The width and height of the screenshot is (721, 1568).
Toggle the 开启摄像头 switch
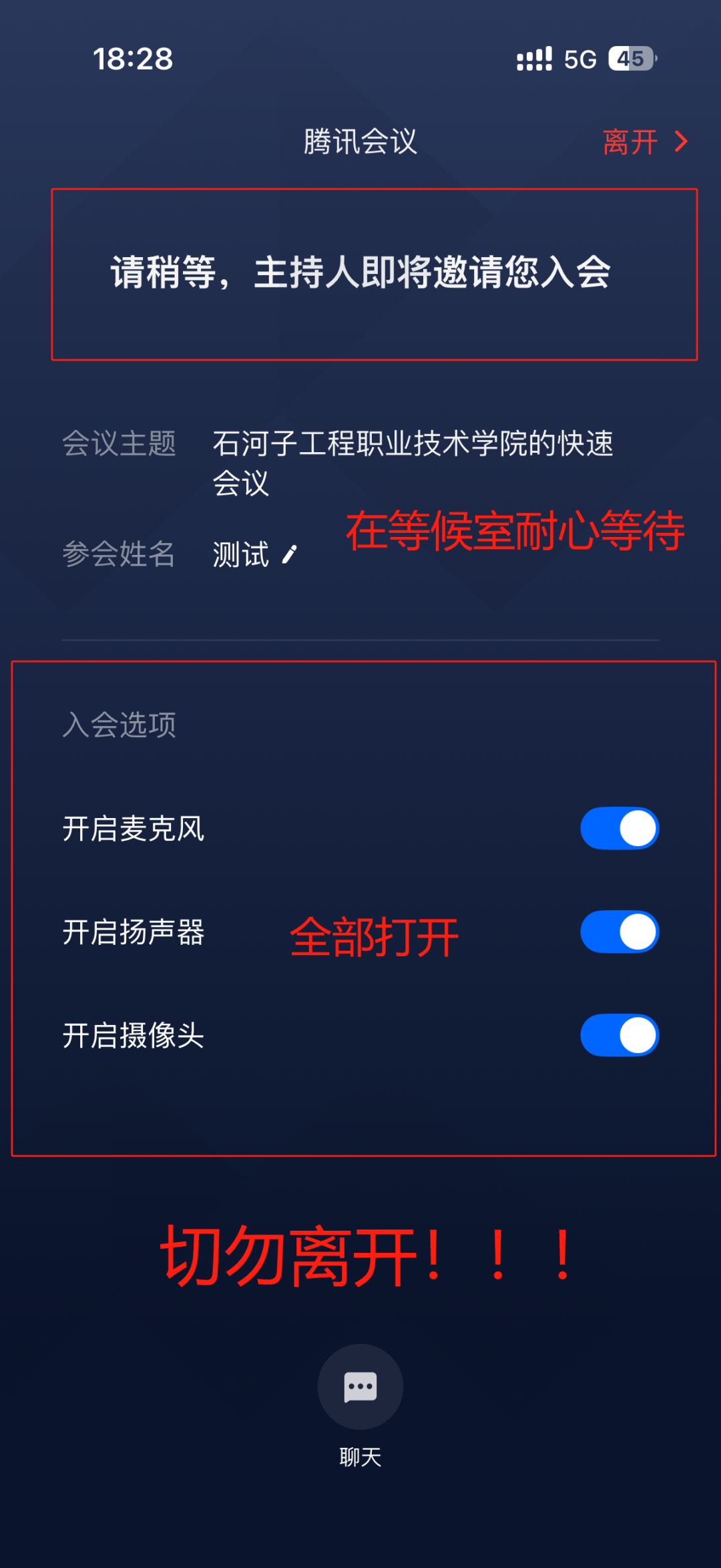click(620, 1035)
